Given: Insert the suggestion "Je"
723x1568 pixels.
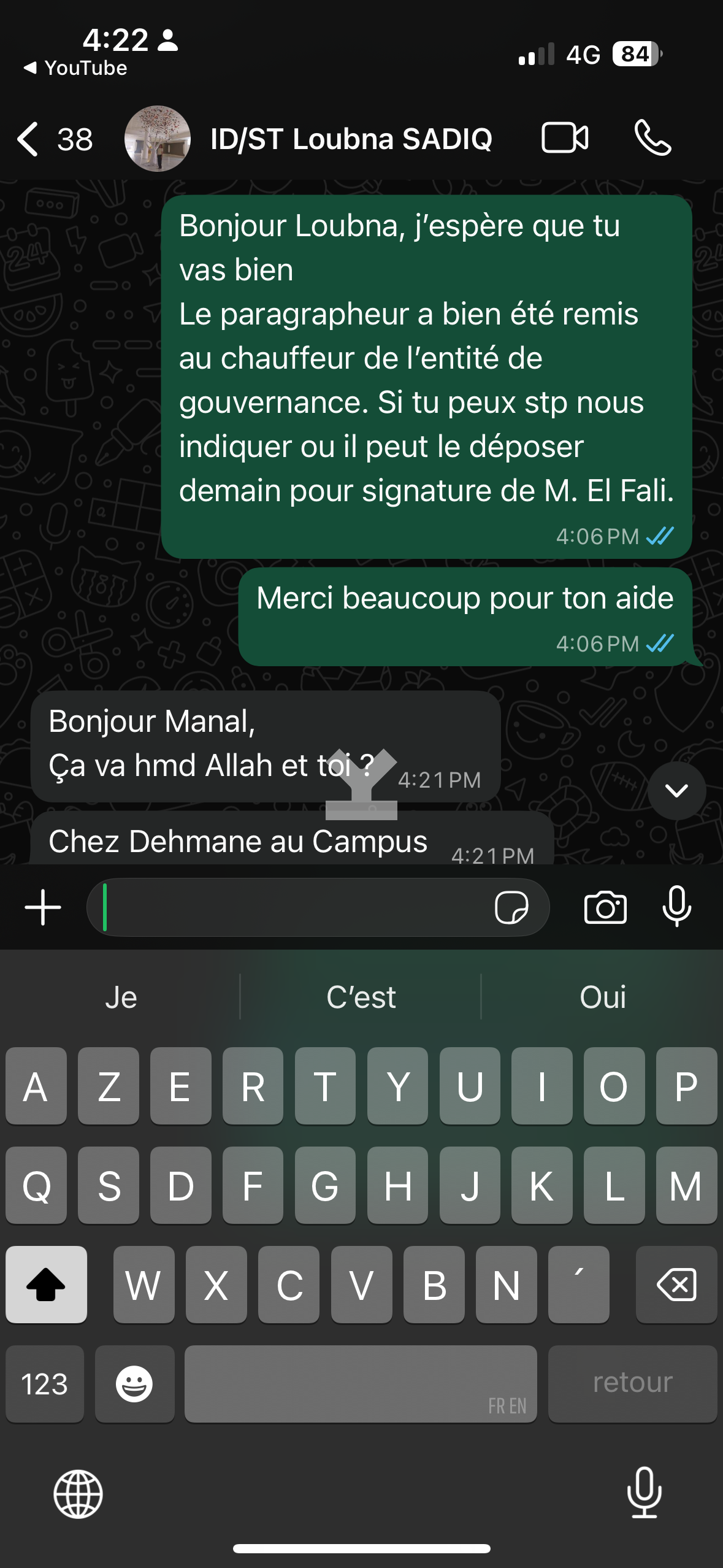Looking at the screenshot, I should click(x=121, y=997).
